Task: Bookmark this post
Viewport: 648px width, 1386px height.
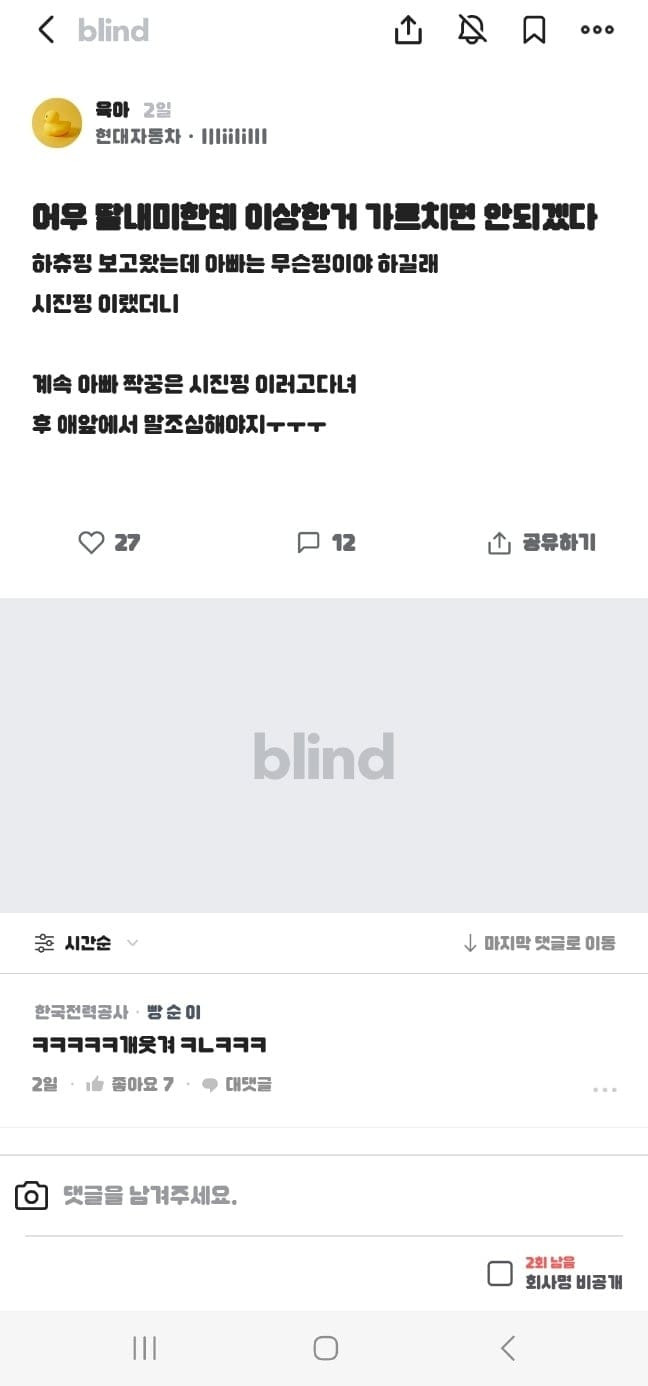Action: point(534,30)
